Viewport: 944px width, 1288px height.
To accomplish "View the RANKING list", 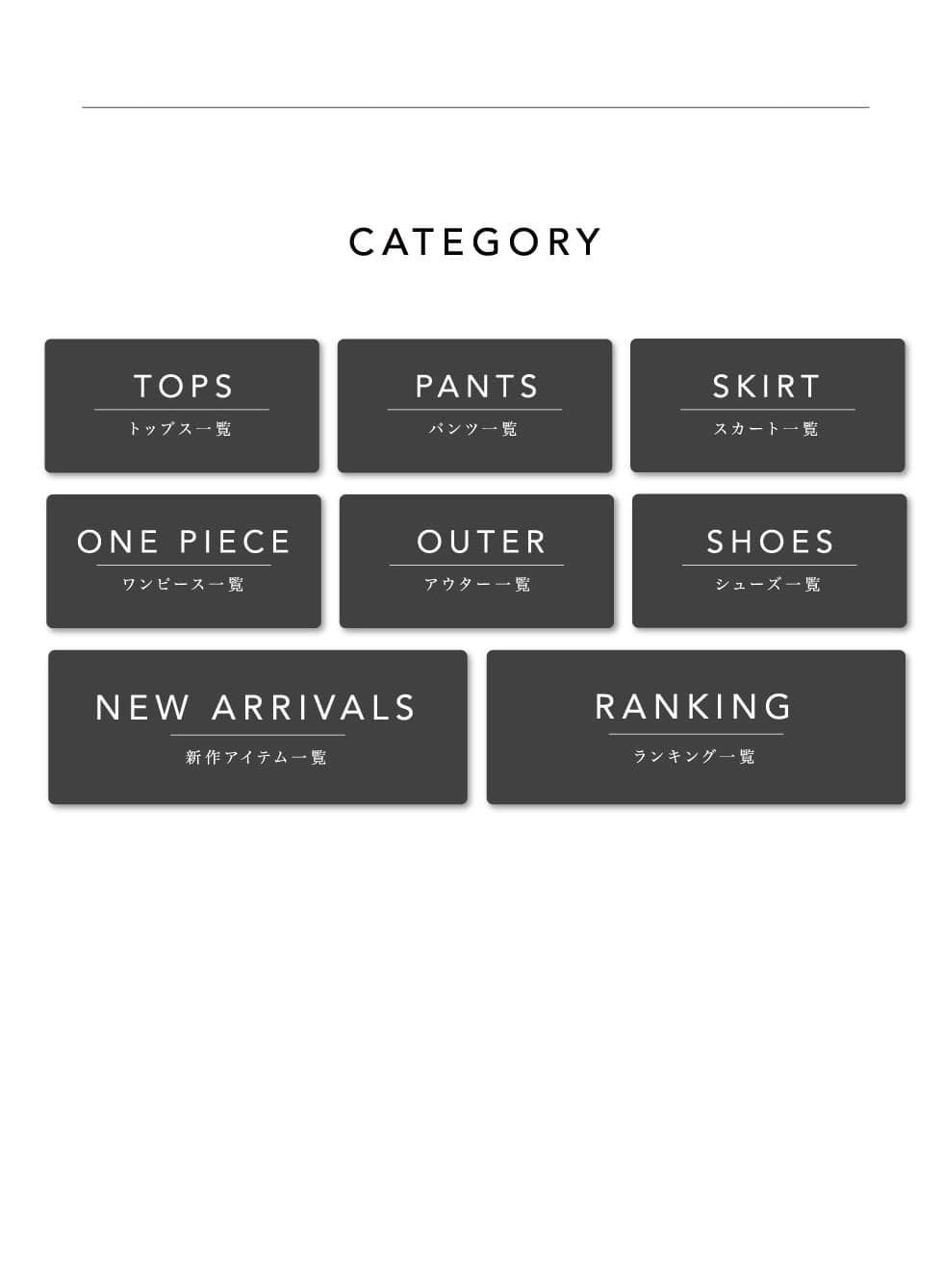I will pos(695,726).
